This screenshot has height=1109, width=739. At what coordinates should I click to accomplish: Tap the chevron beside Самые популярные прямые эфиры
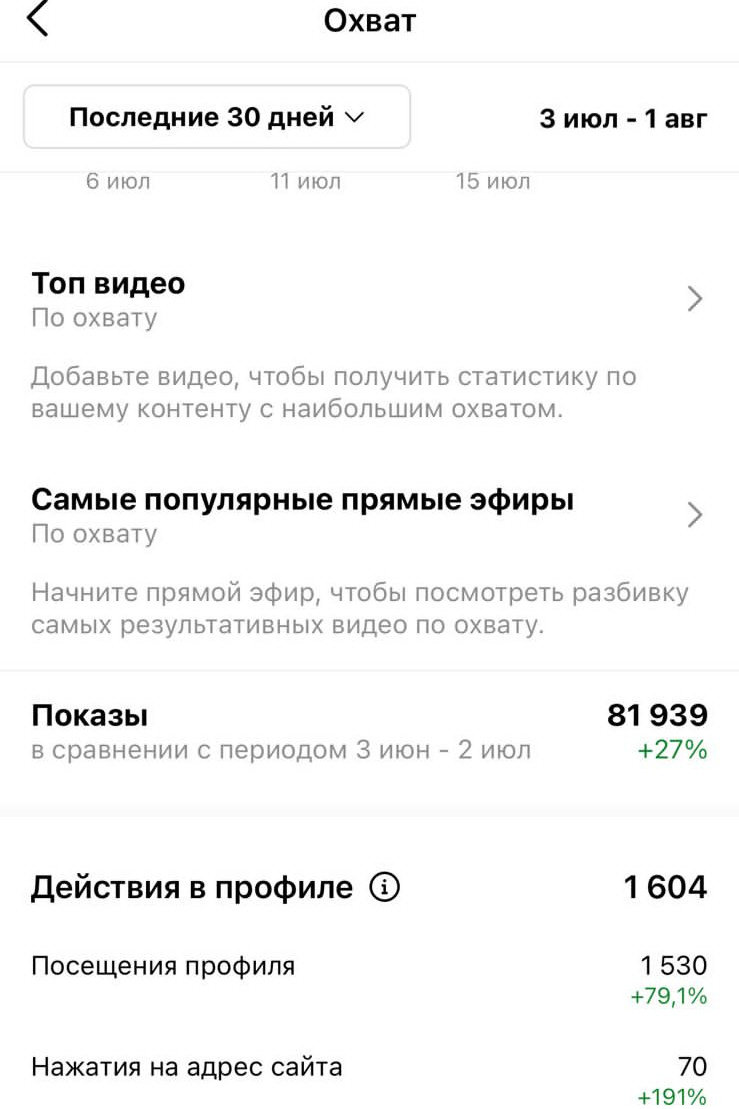click(695, 514)
